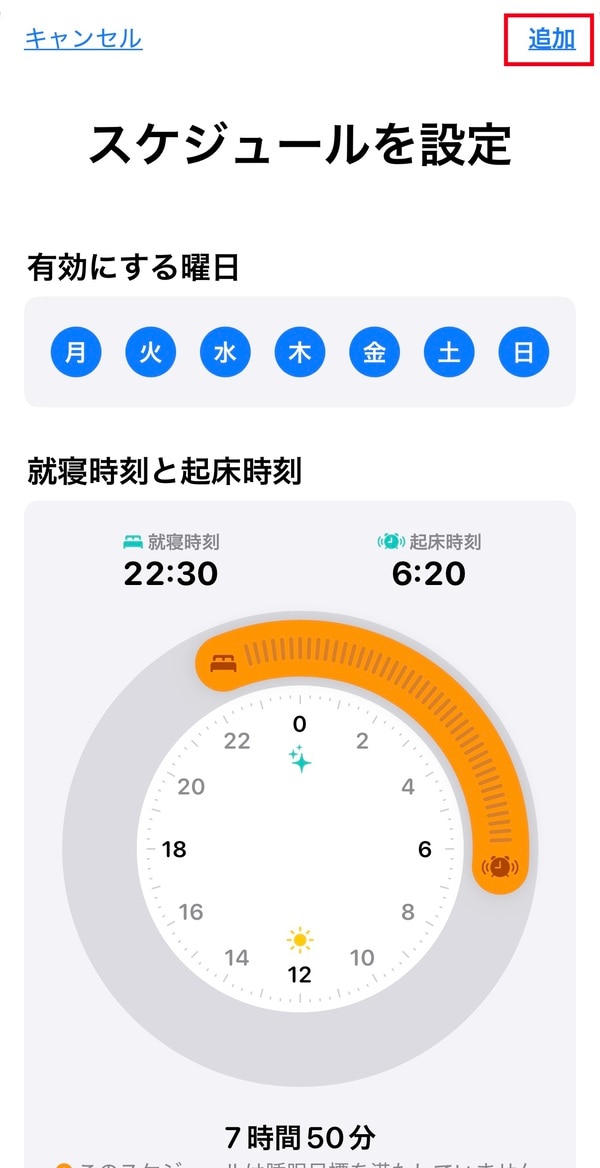
Task: Toggle Tuesday (火) day circle
Action: (x=151, y=352)
